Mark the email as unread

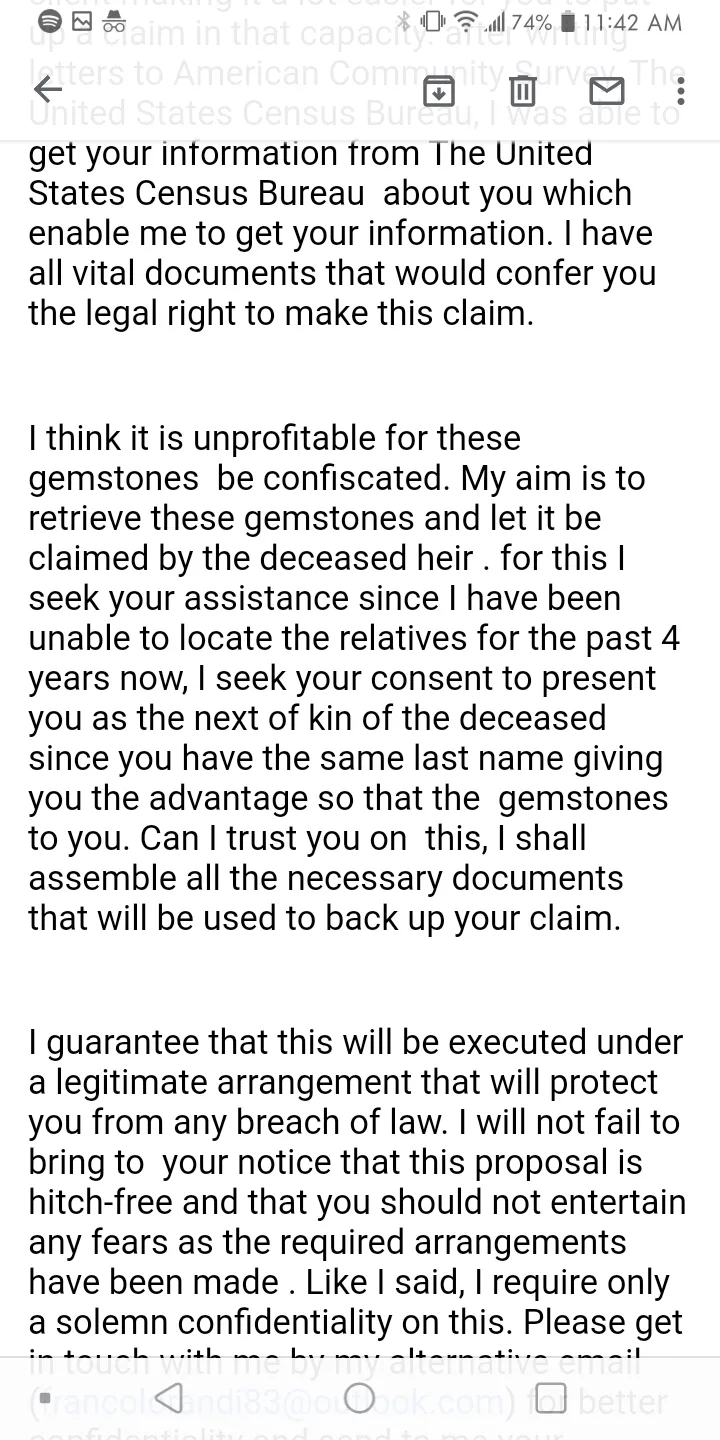(x=607, y=92)
